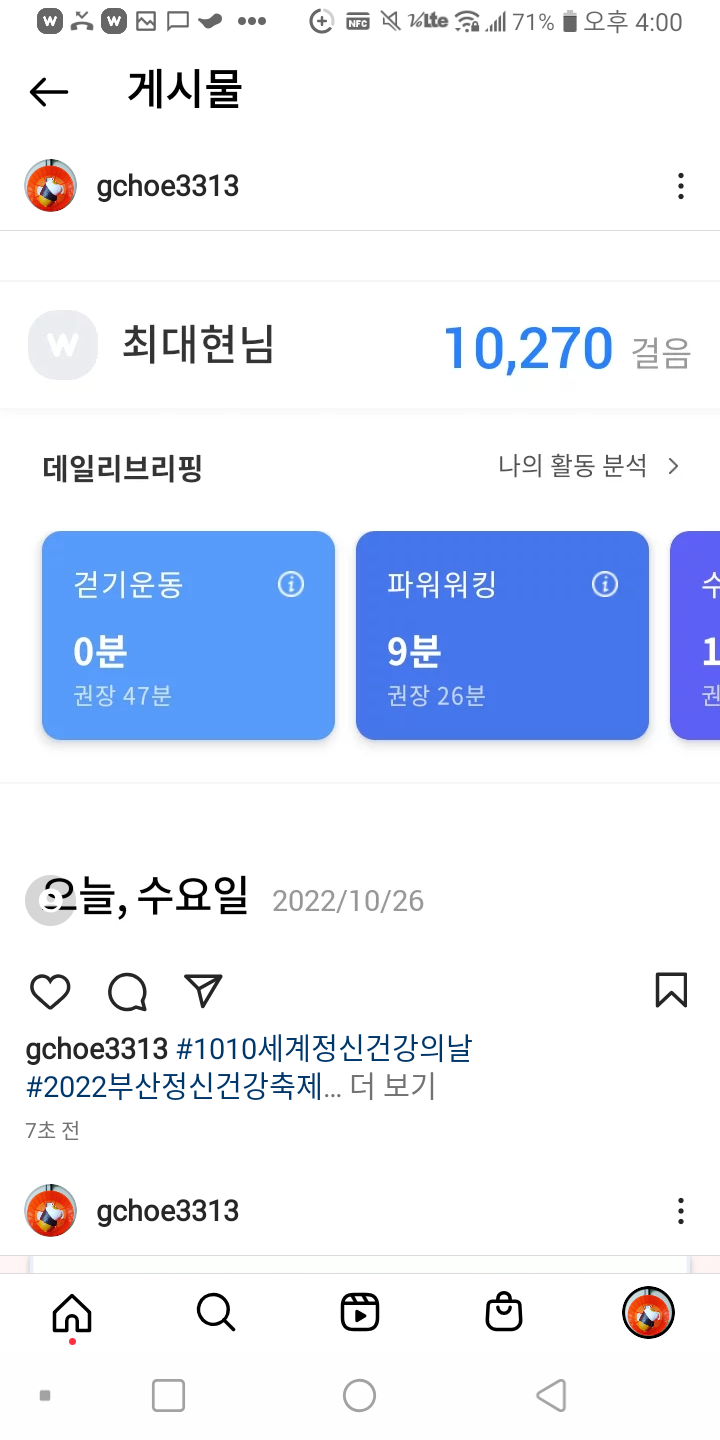Open overflow menu of the second gchoe3313 post
Screen dimensions: 720x1440
[x=680, y=1211]
